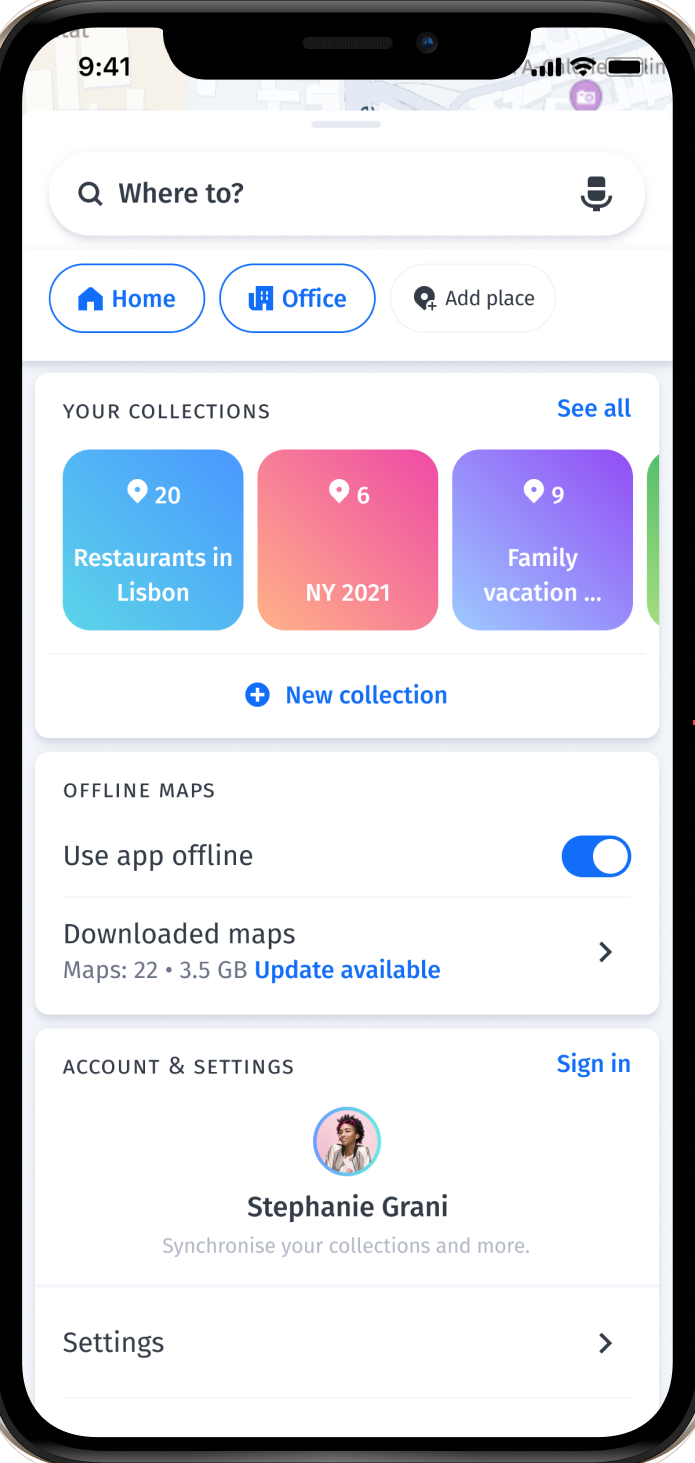Tap the Sign in link
The height and width of the screenshot is (1463, 695).
coord(593,1064)
